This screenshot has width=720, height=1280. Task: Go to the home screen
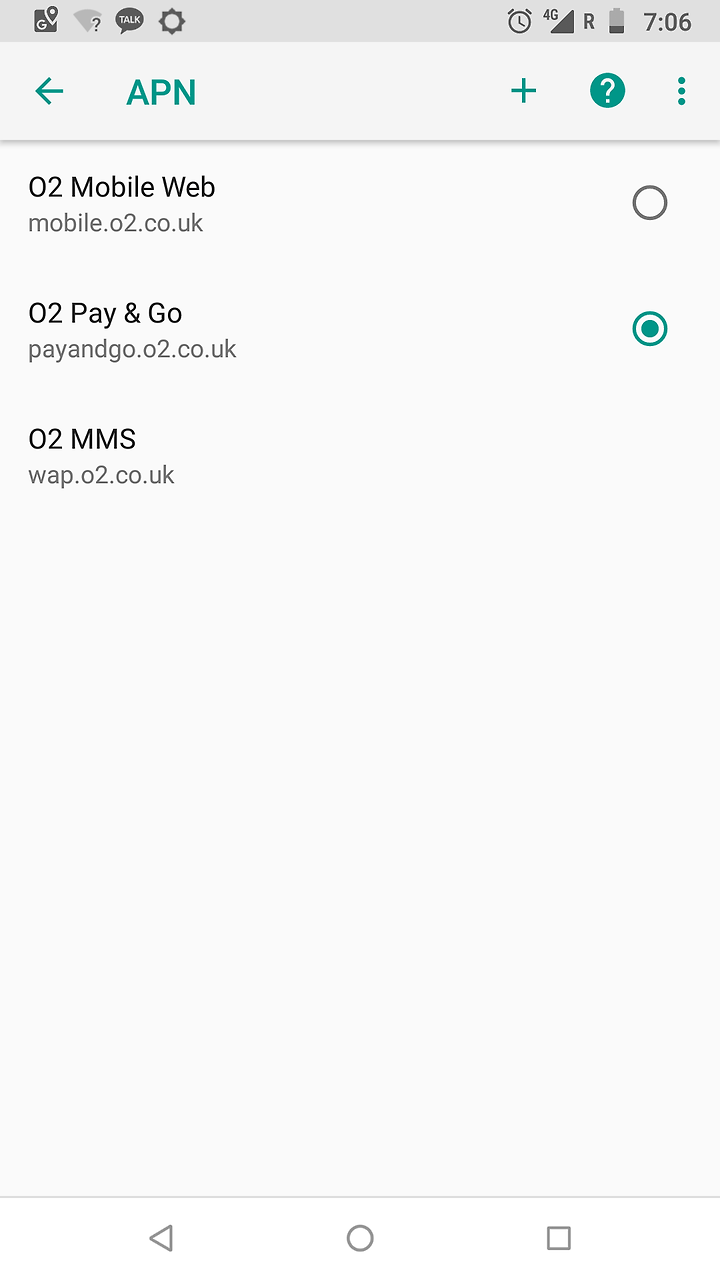[360, 1238]
